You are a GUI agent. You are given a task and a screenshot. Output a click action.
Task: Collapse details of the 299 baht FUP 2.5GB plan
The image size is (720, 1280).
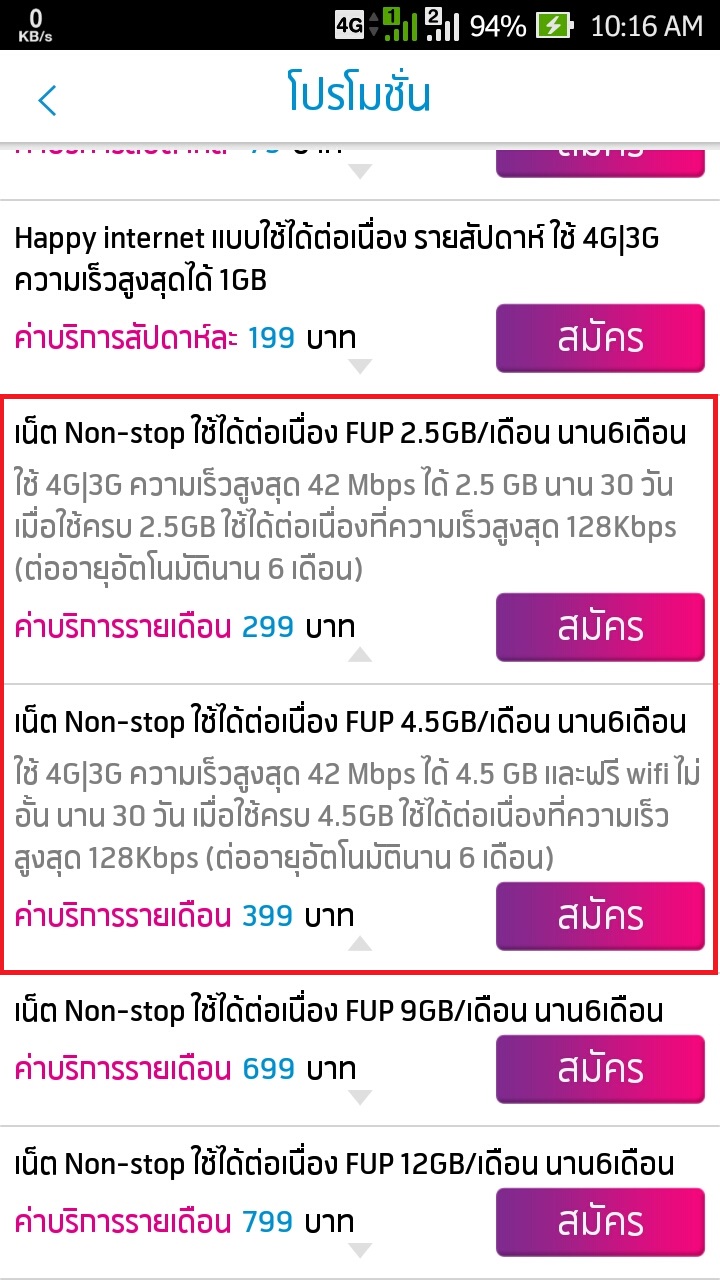360,655
